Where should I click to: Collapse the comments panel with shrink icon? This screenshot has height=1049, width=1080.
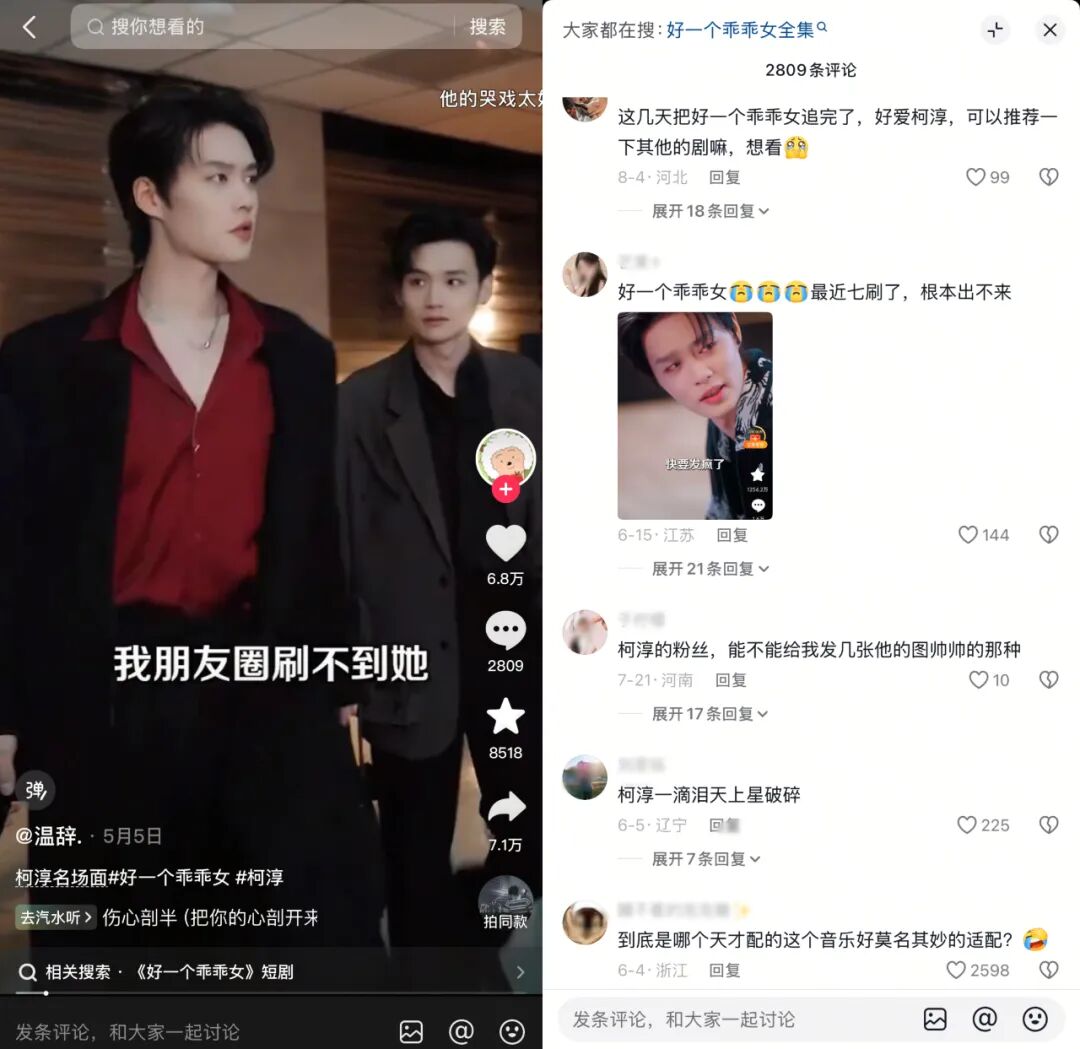click(995, 30)
